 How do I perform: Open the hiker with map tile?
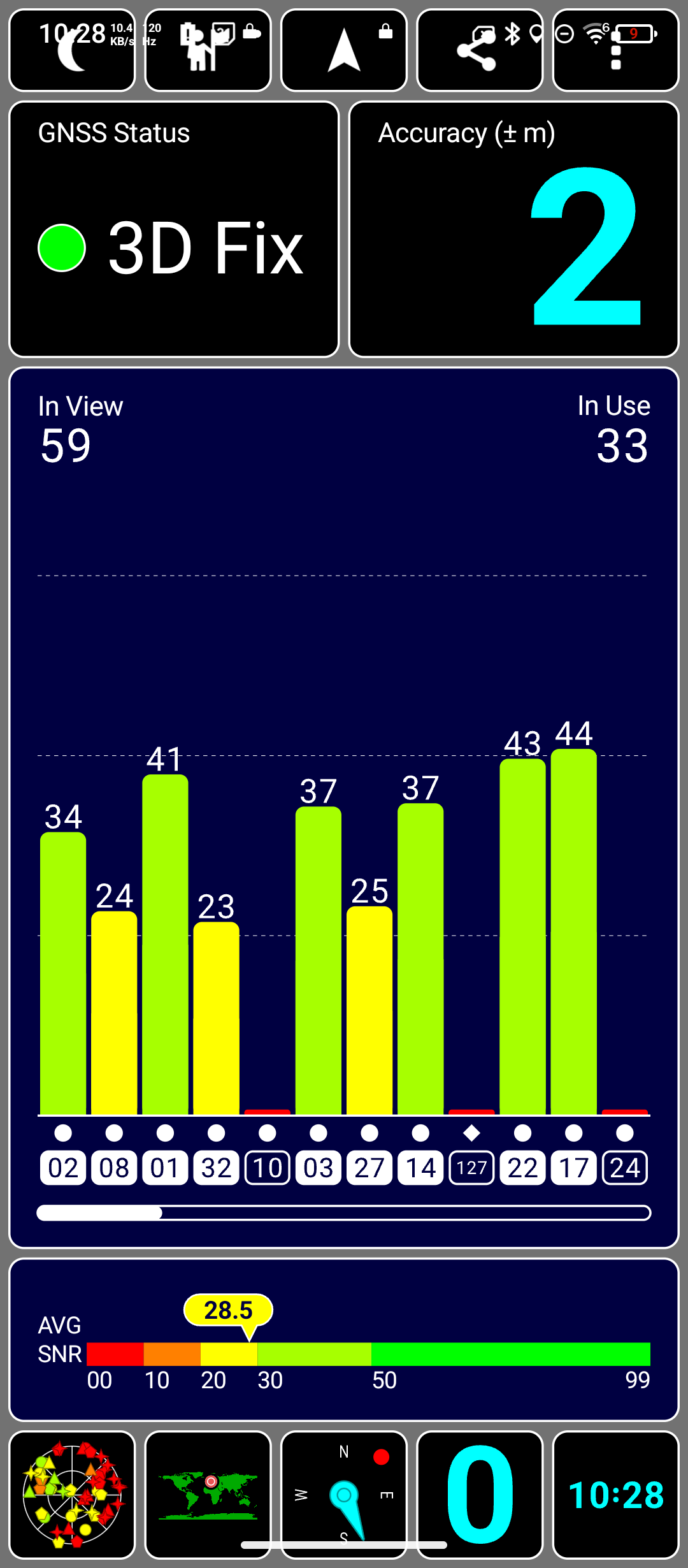pyautogui.click(x=208, y=50)
